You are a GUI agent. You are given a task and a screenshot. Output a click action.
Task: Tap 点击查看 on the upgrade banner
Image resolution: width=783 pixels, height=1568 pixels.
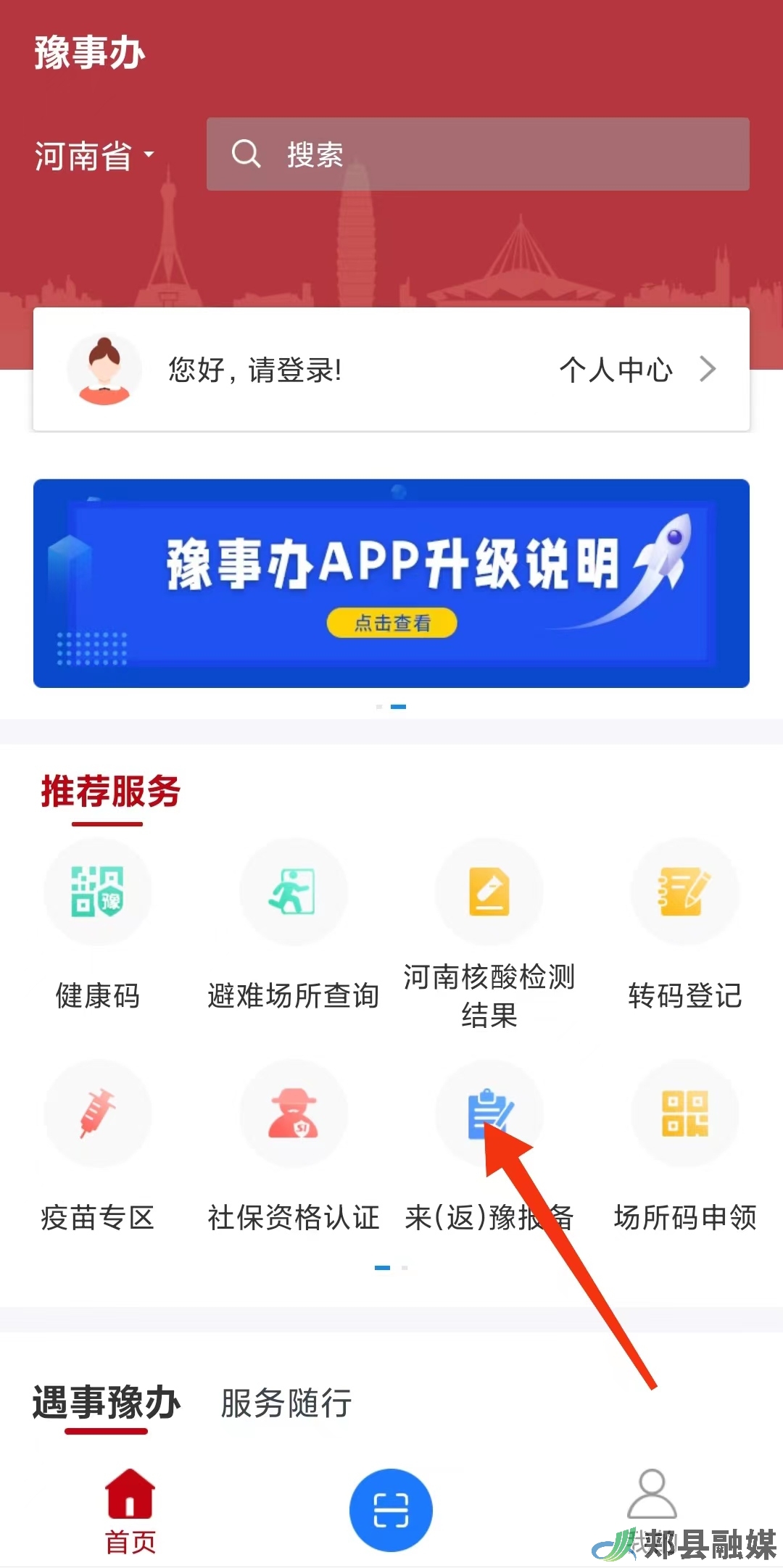click(x=391, y=623)
